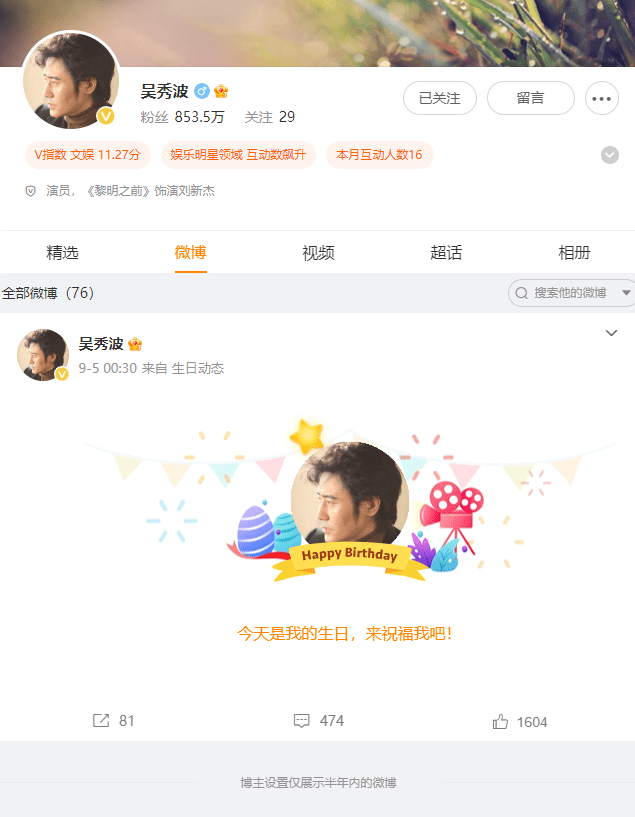Switch to the 精选 tab
Viewport: 635px width, 817px height.
tap(62, 252)
